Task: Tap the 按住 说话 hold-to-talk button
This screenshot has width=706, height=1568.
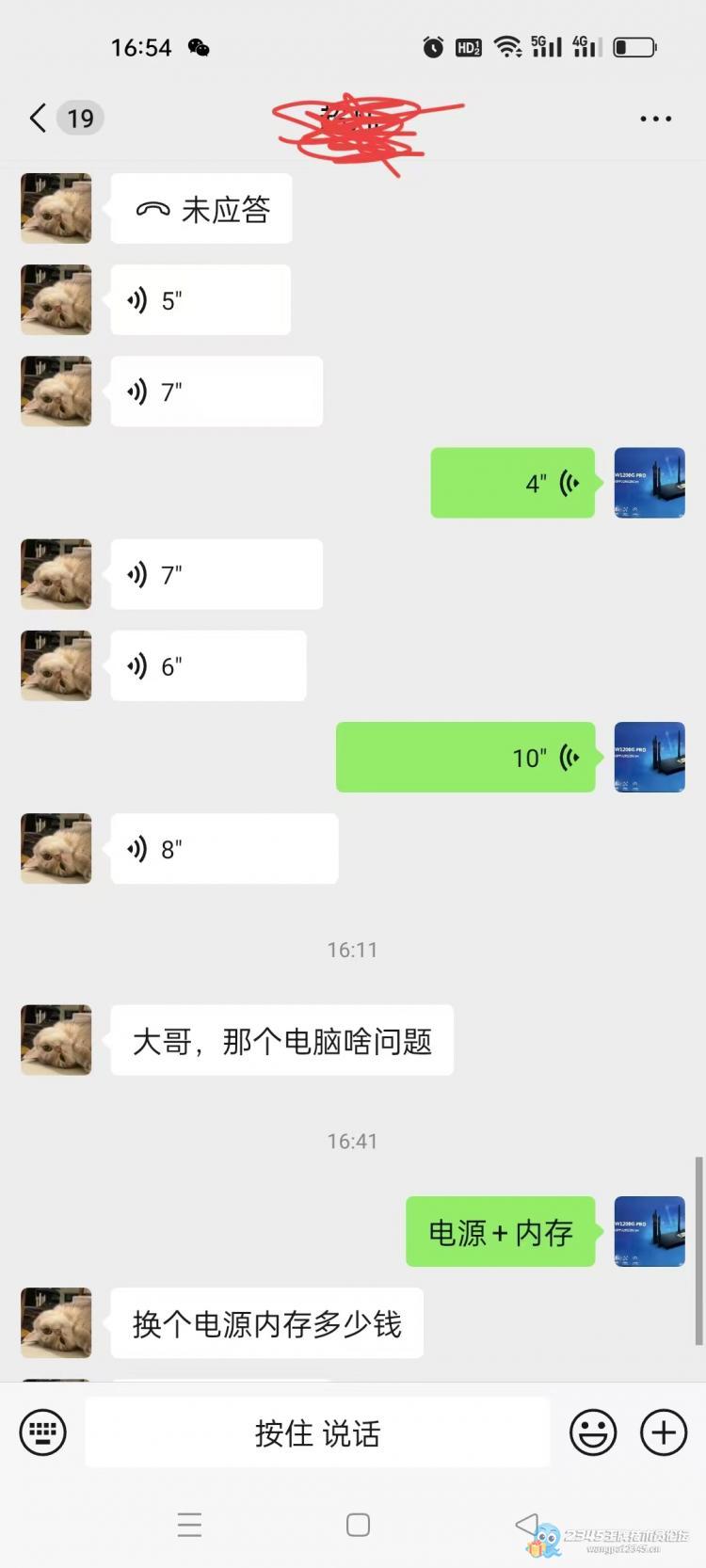Action: click(317, 1432)
